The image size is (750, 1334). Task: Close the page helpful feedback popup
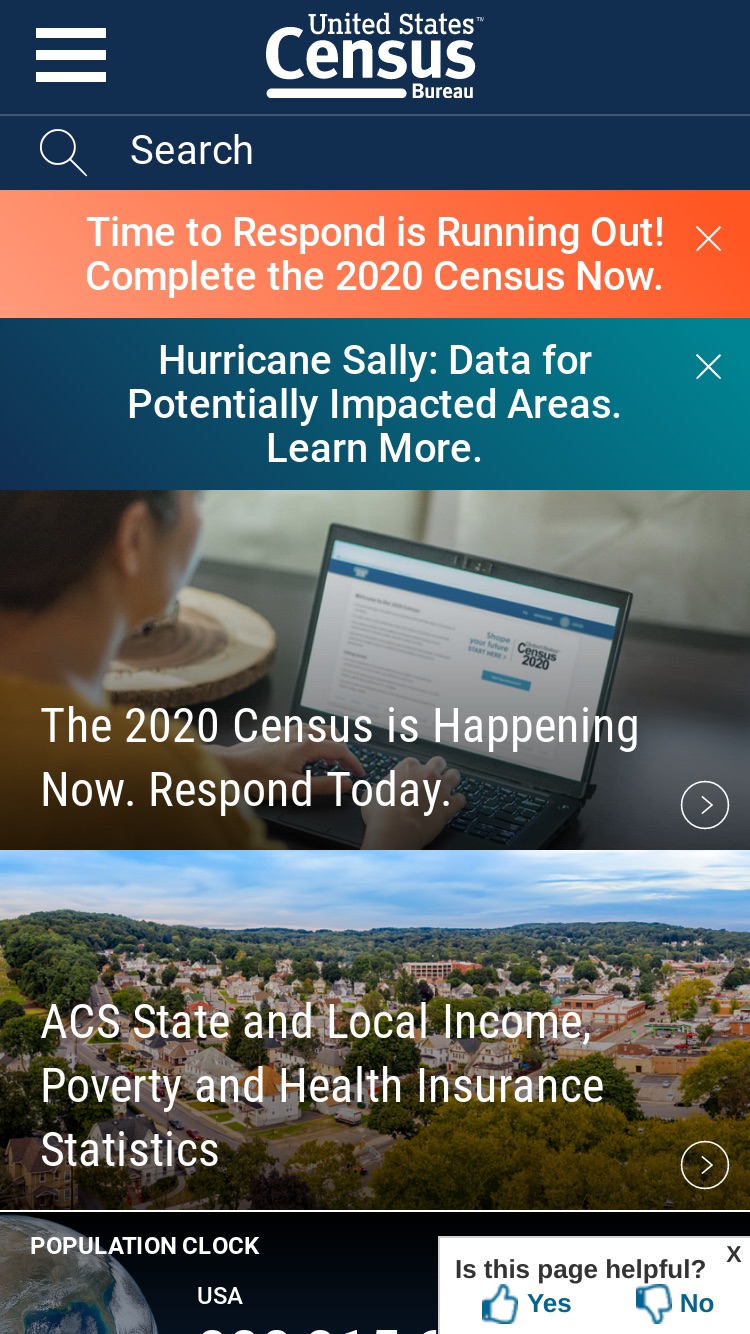pos(734,1254)
